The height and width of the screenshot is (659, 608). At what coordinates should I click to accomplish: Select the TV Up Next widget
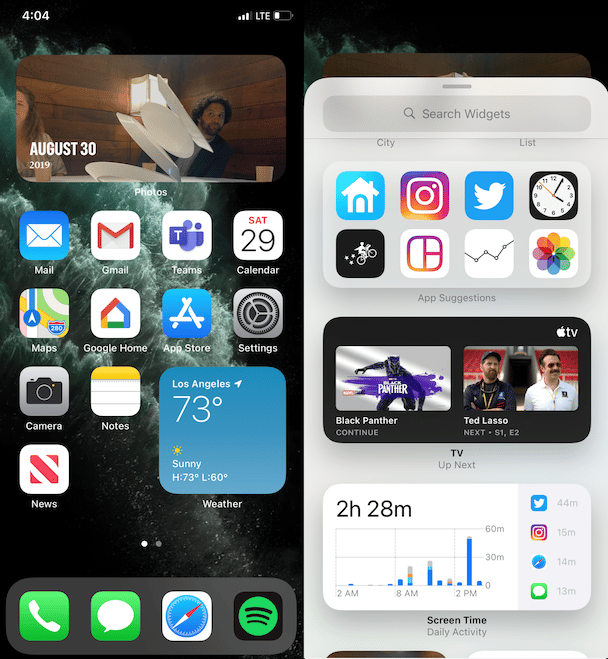pyautogui.click(x=457, y=380)
